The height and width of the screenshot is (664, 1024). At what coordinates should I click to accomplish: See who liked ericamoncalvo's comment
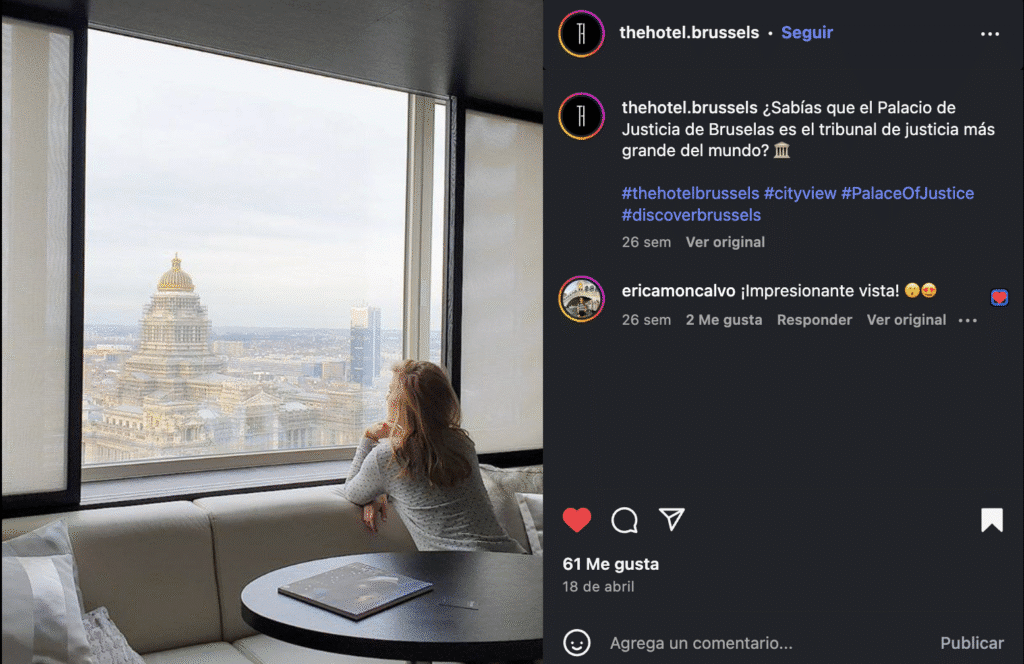tap(723, 320)
